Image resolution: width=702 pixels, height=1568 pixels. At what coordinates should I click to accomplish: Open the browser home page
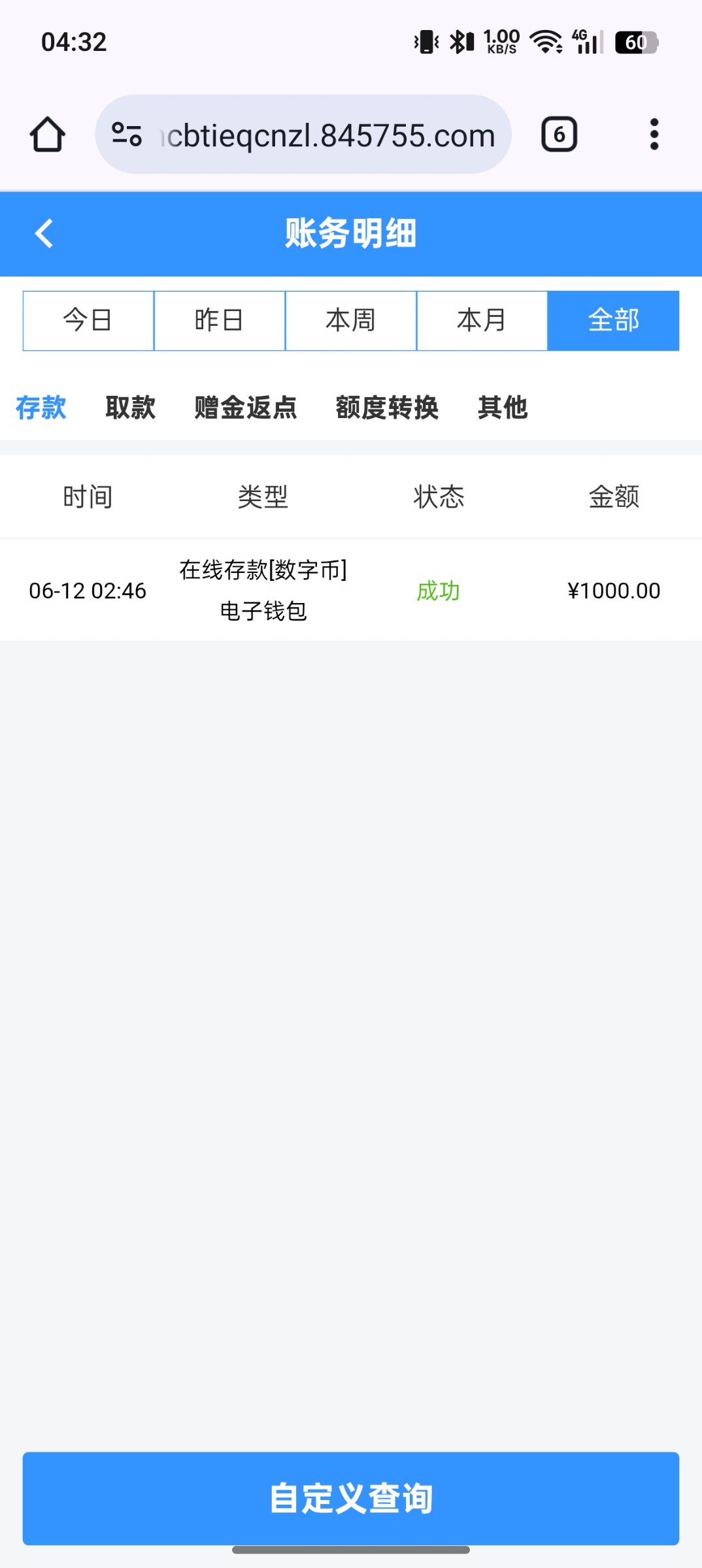47,135
